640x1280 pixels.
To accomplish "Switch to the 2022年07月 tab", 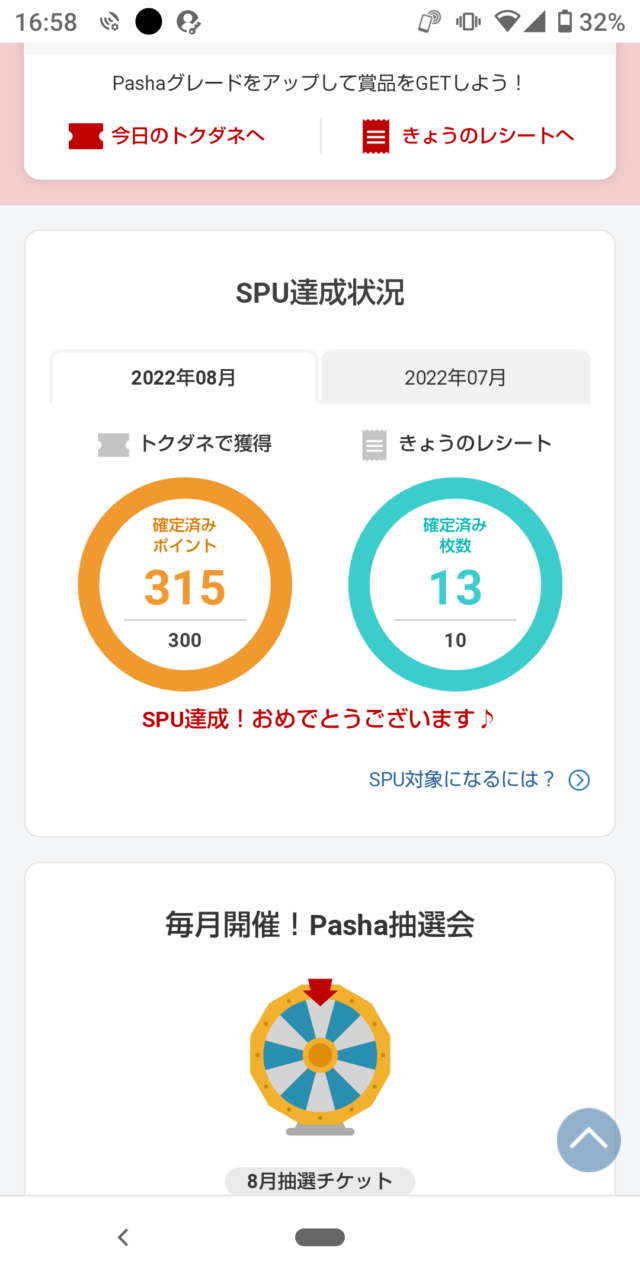I will [455, 377].
